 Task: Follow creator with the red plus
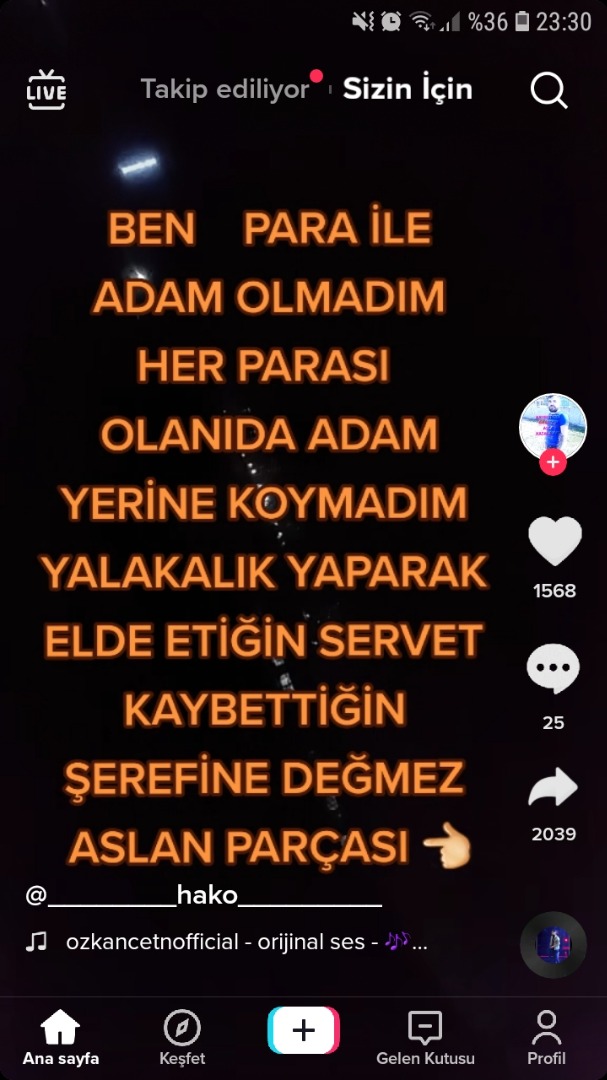[552, 463]
